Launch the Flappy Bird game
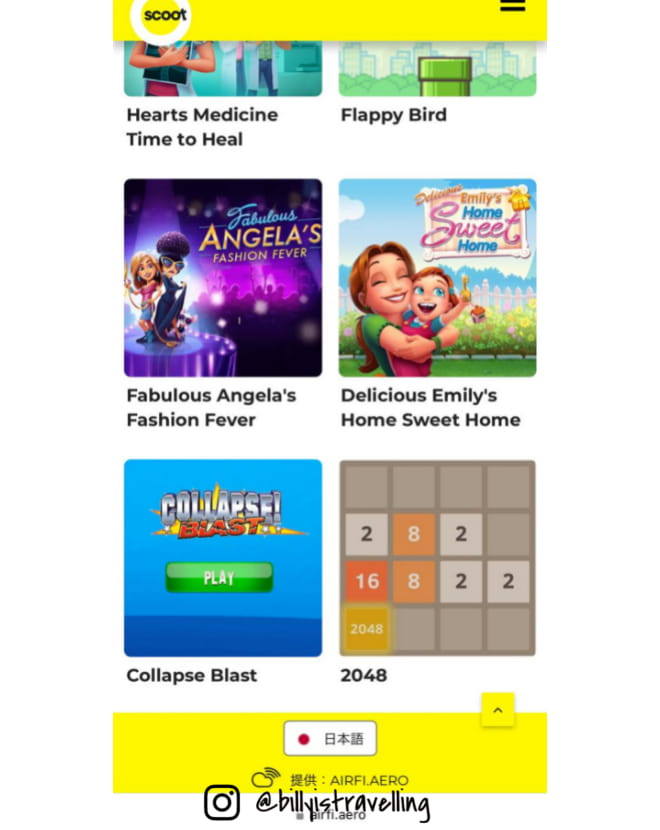Viewport: 660px width, 830px height. click(x=437, y=70)
